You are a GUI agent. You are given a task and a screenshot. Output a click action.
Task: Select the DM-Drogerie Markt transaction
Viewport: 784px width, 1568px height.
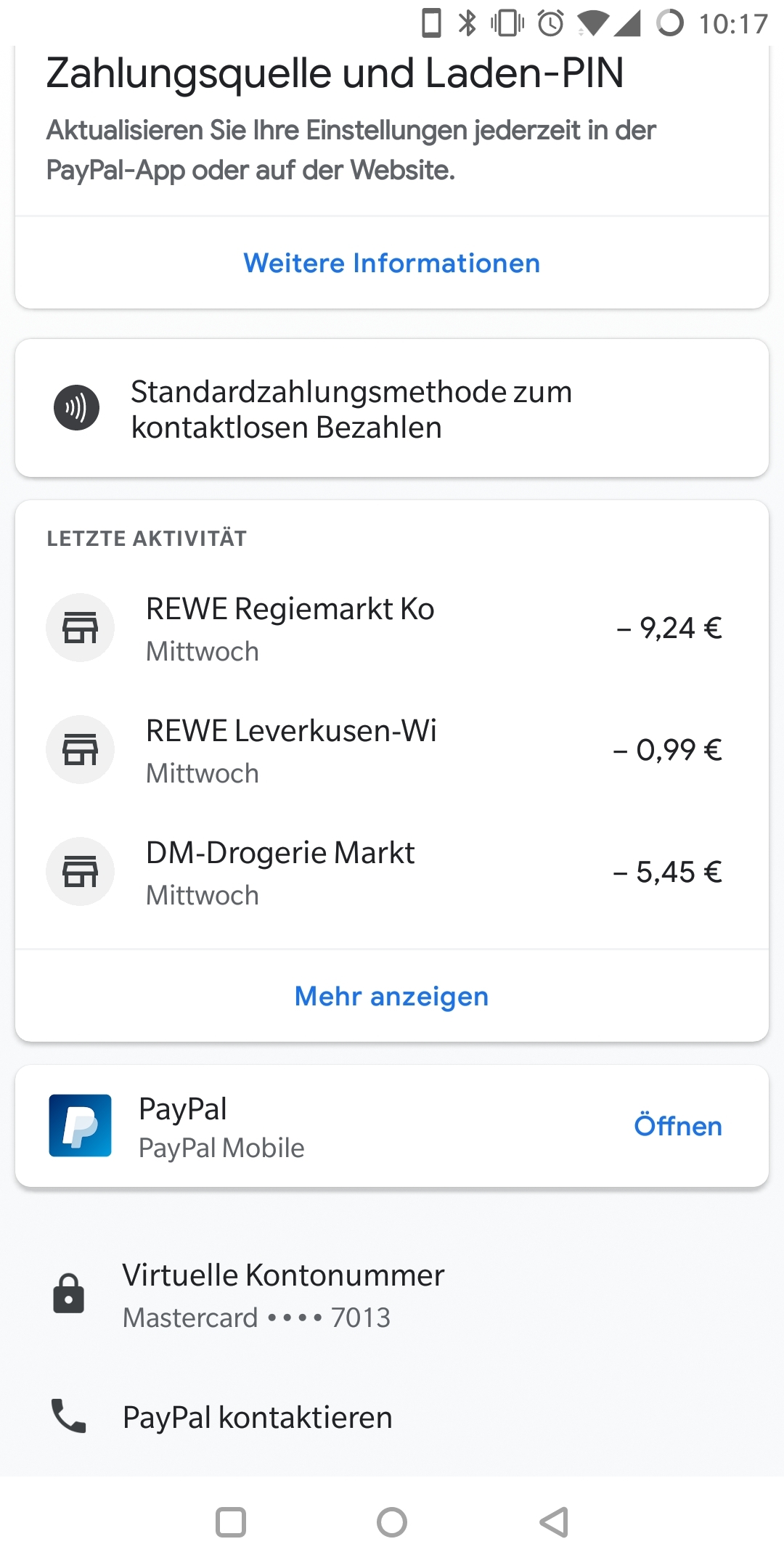pos(392,872)
